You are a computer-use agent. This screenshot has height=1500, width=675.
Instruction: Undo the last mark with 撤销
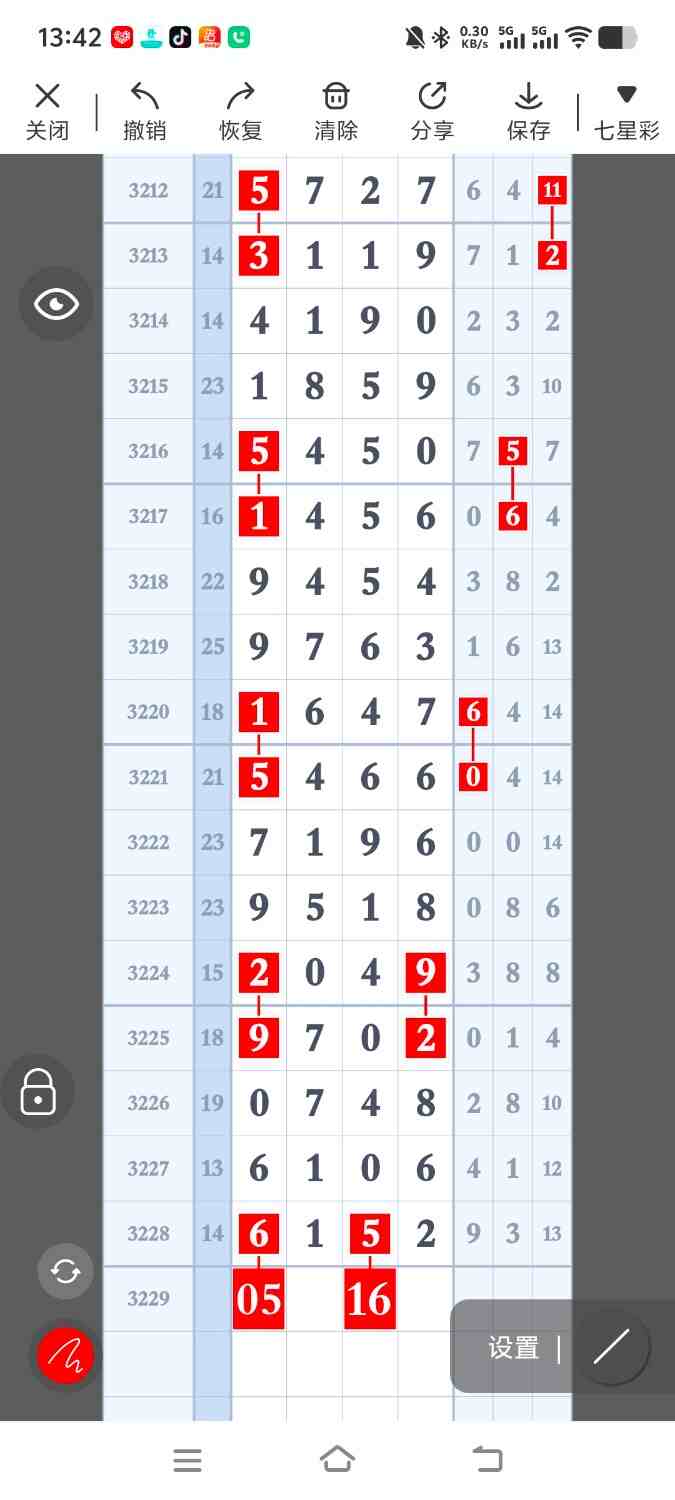(144, 111)
